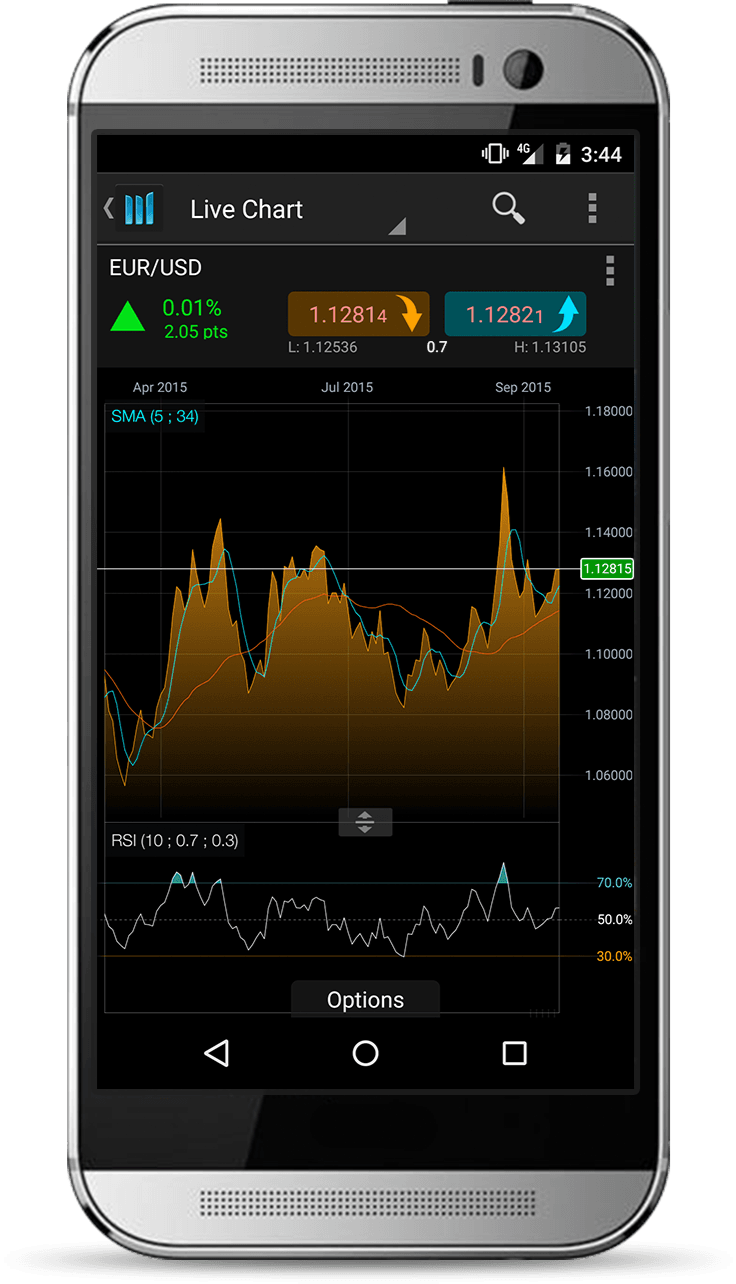This screenshot has width=736, height=1284.
Task: Open the Options panel
Action: coord(365,999)
